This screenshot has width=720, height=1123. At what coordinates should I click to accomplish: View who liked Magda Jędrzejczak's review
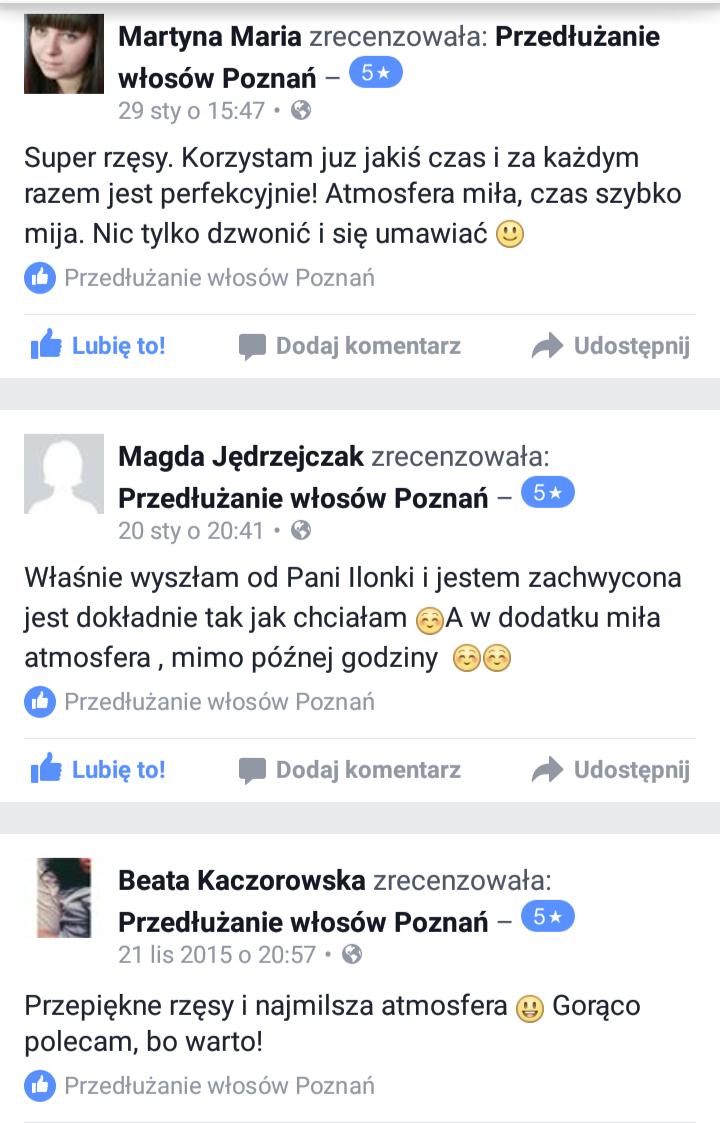click(x=200, y=702)
